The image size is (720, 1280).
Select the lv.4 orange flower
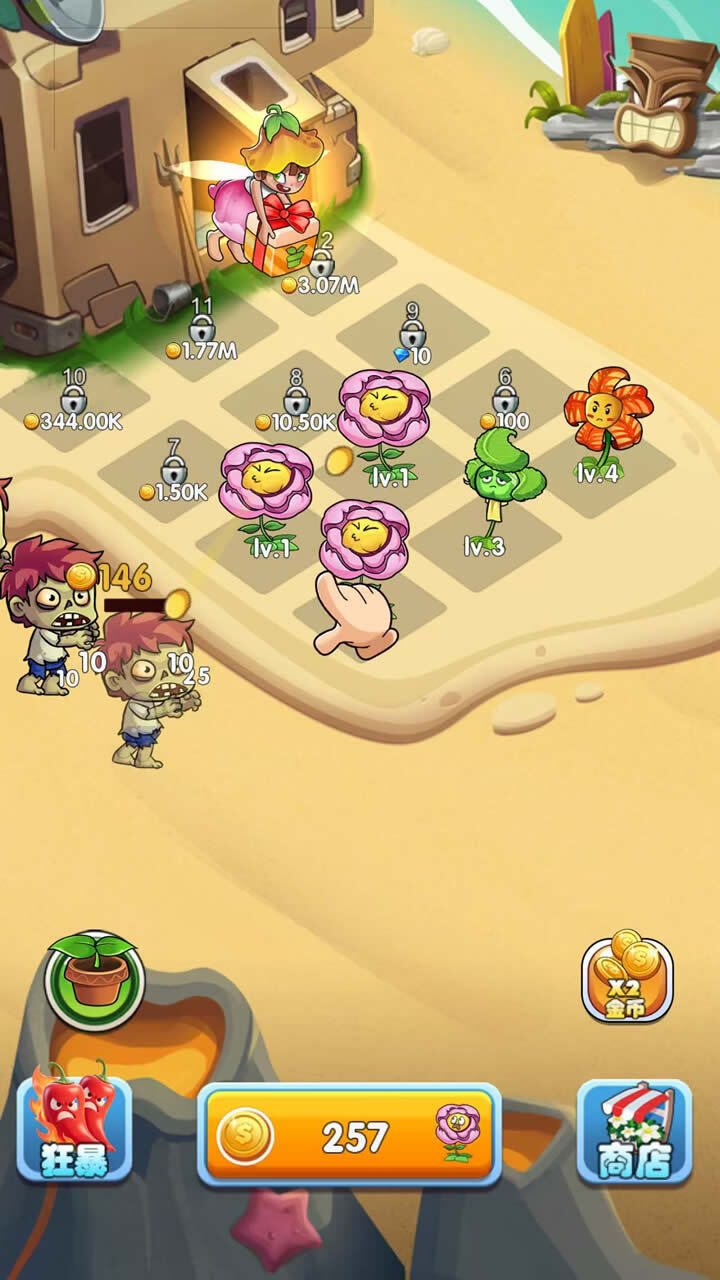(x=606, y=415)
